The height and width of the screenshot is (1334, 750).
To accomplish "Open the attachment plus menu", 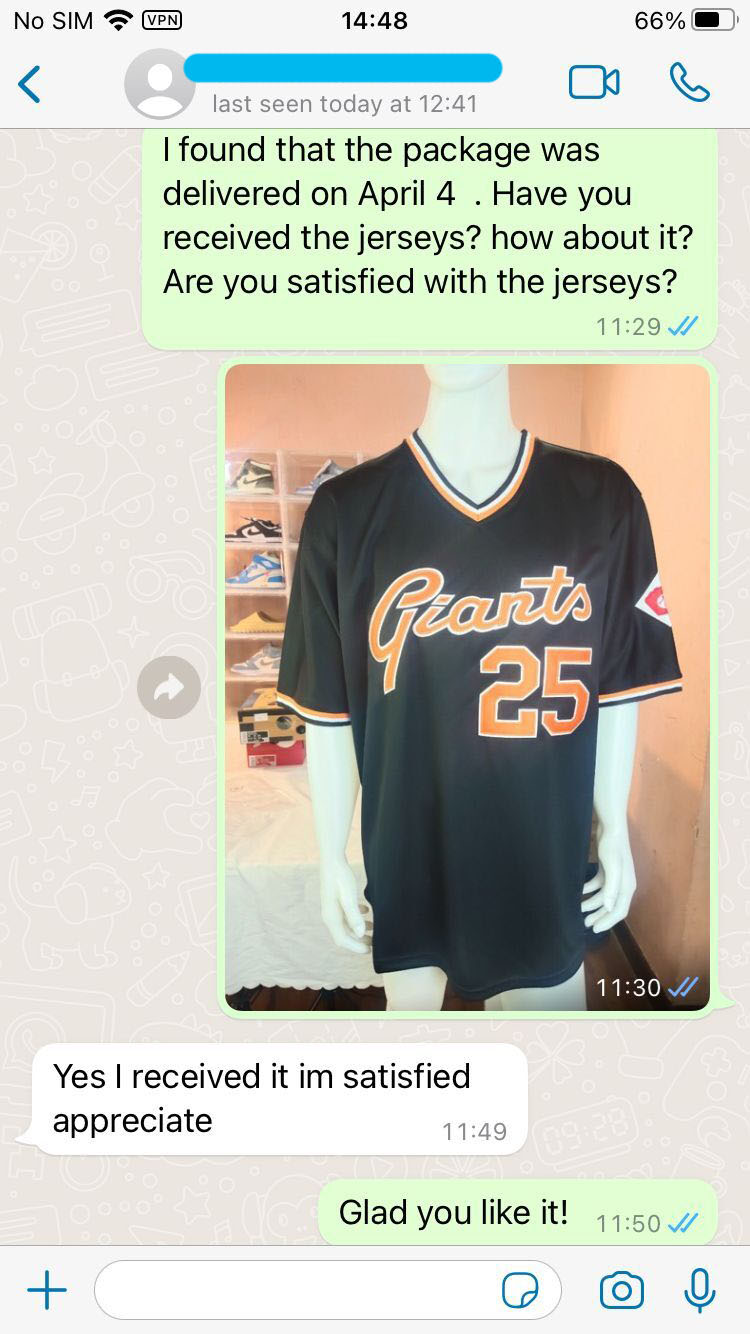I will 46,1290.
